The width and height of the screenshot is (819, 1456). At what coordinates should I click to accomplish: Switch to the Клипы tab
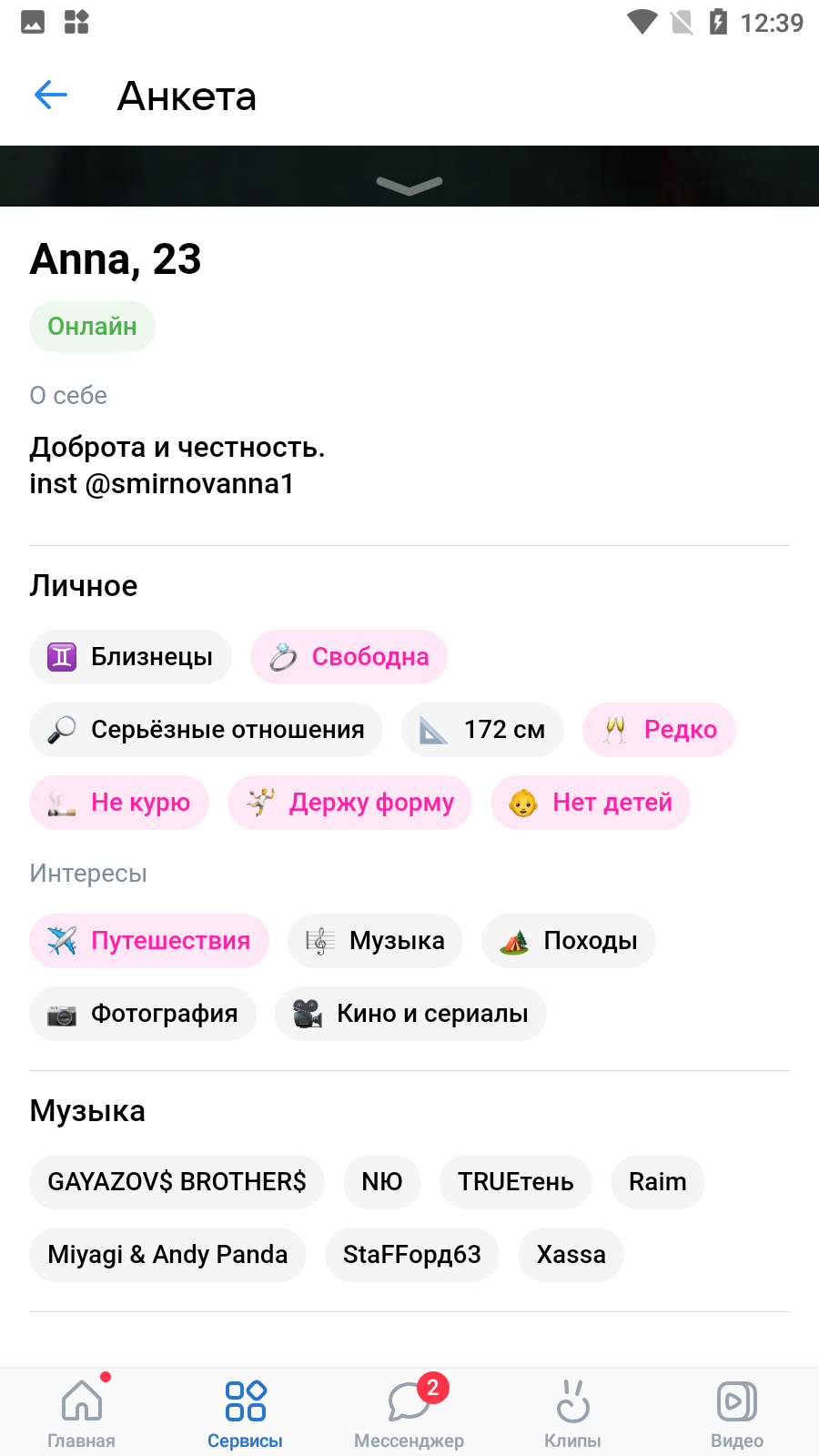pos(573,1412)
